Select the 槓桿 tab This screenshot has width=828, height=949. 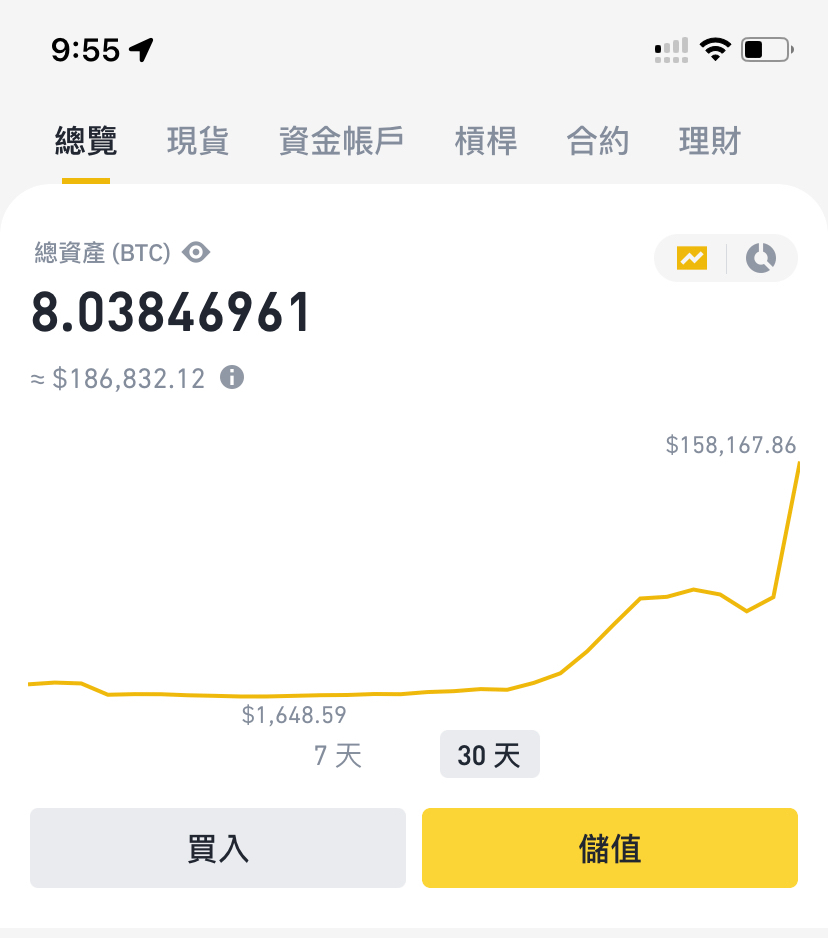tap(486, 142)
